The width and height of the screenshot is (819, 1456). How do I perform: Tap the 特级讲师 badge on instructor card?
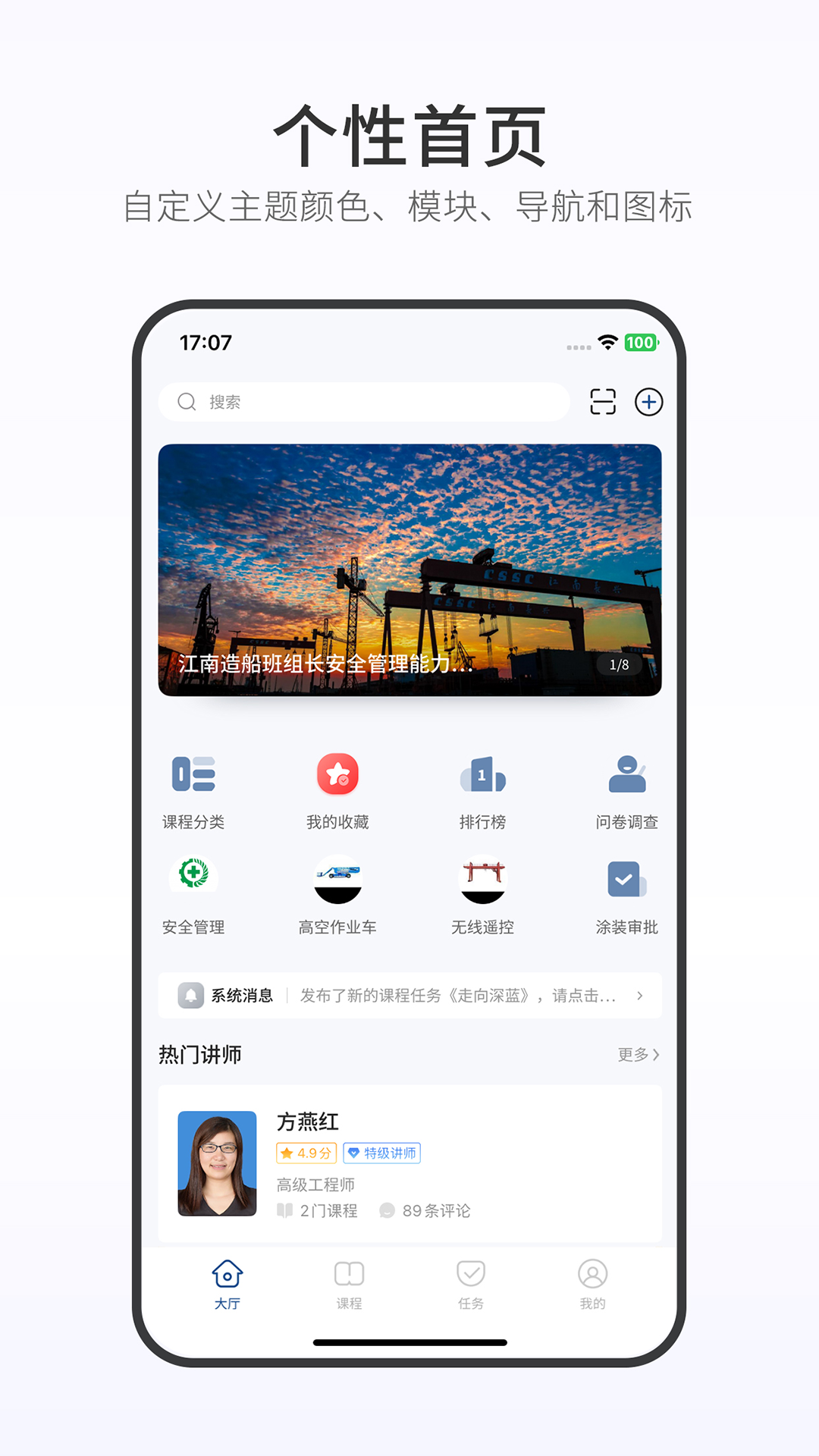(383, 1153)
